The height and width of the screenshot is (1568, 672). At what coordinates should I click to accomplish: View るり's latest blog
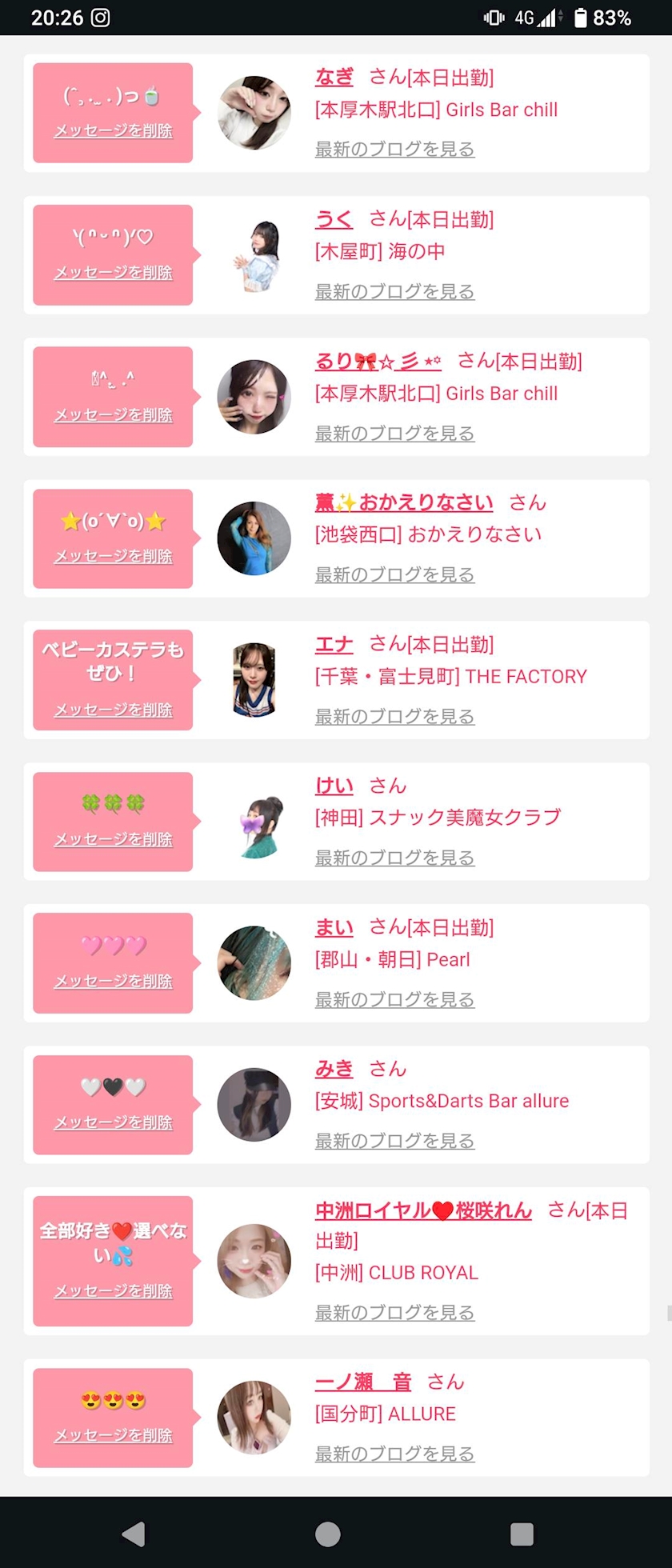pos(394,433)
